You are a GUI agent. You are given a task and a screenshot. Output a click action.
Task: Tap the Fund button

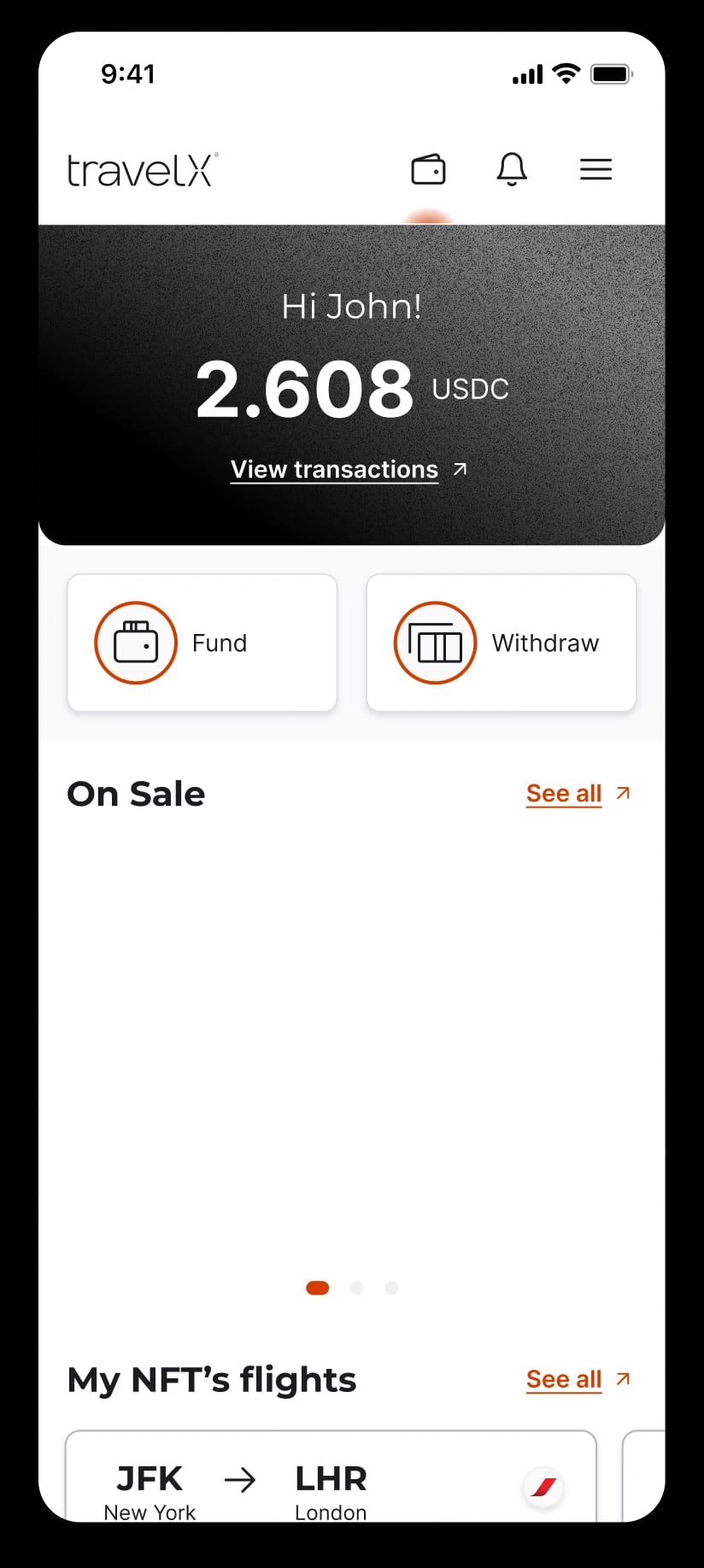pos(202,643)
